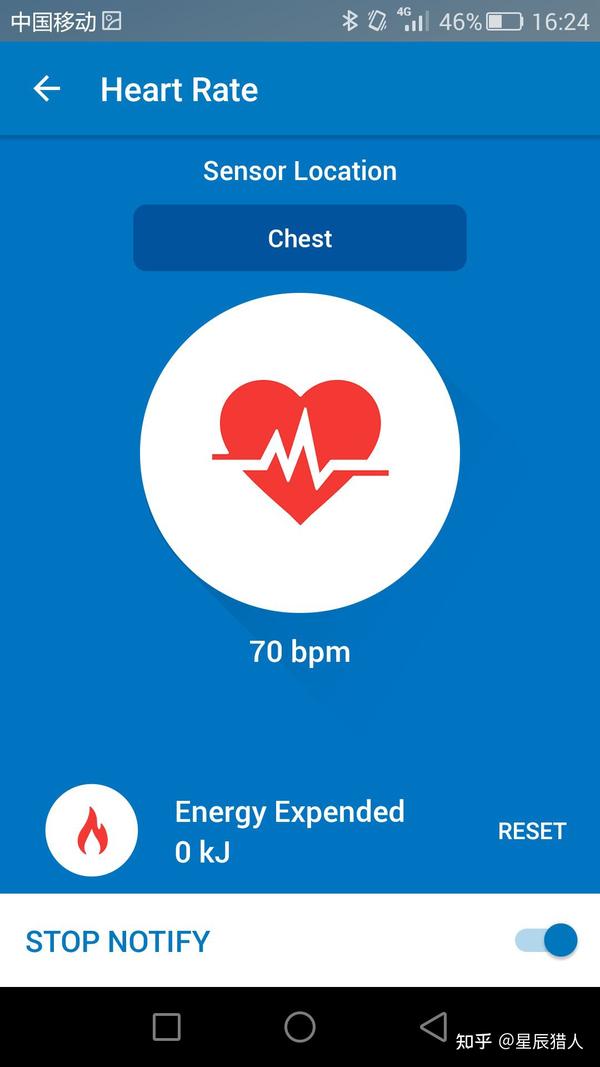Reset the energy expended counter

coord(531,831)
